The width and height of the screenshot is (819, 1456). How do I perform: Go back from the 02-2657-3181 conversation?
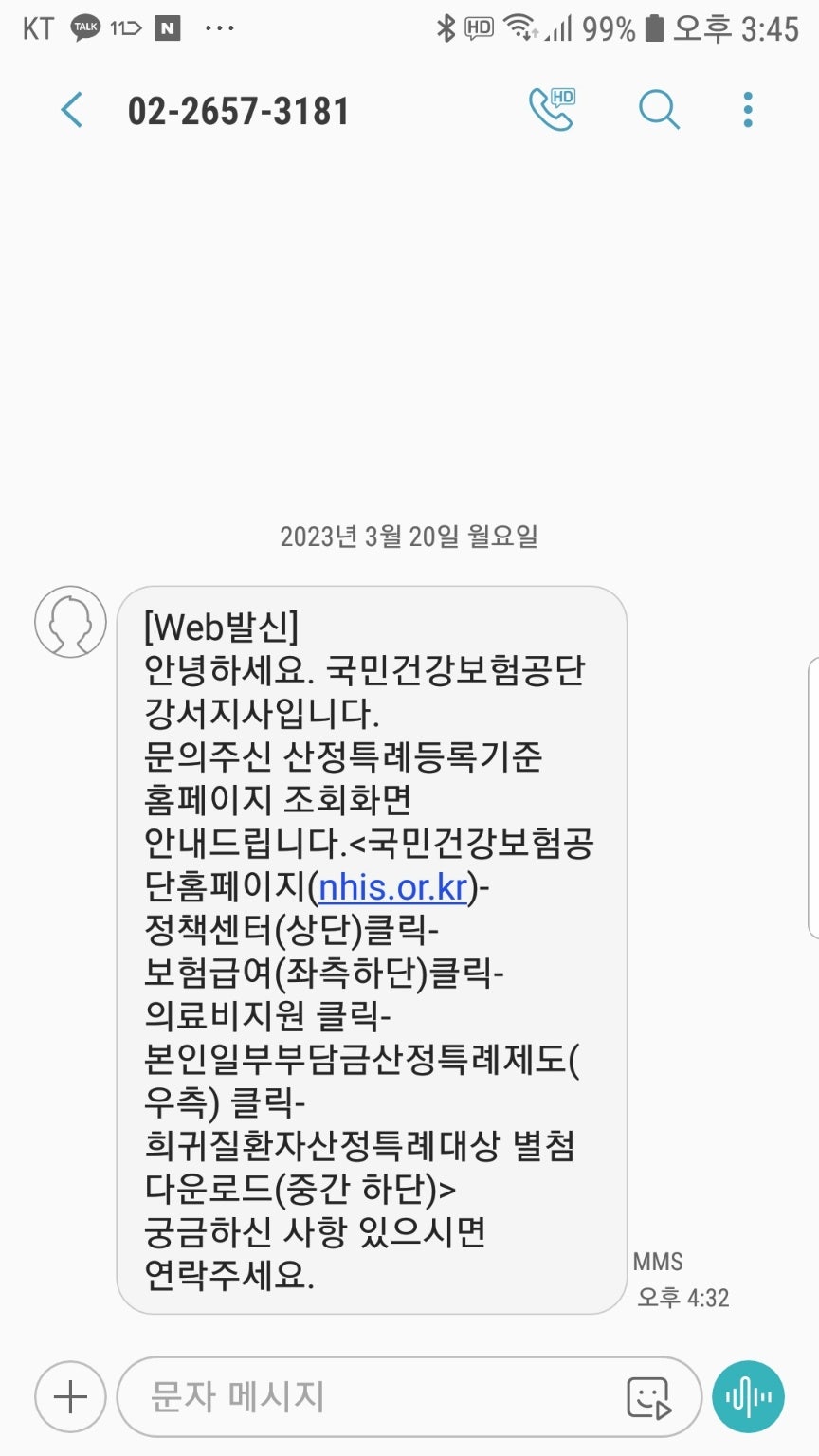(72, 111)
